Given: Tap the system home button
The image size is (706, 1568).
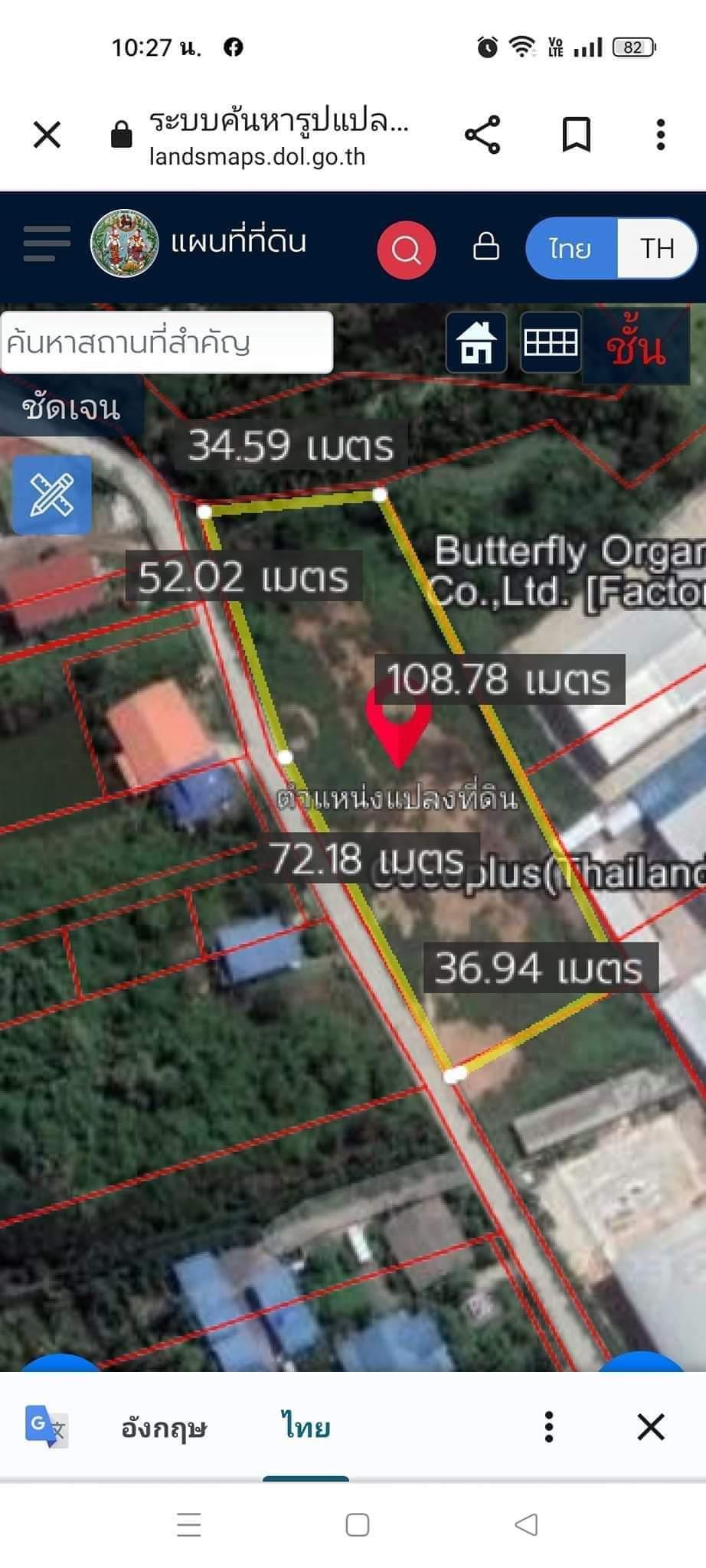Looking at the screenshot, I should tap(358, 1525).
